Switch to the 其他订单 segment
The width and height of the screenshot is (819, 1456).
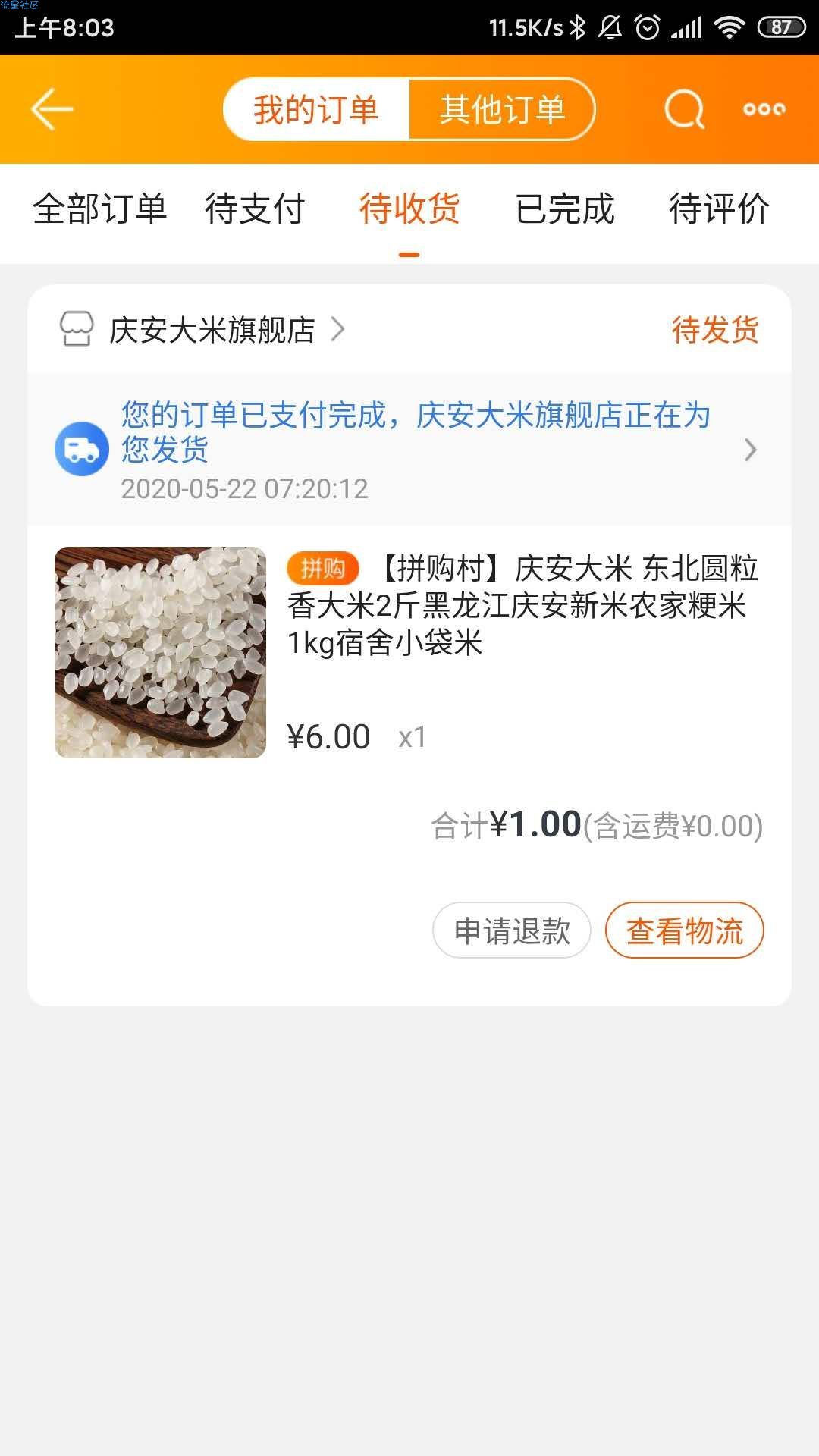click(502, 109)
